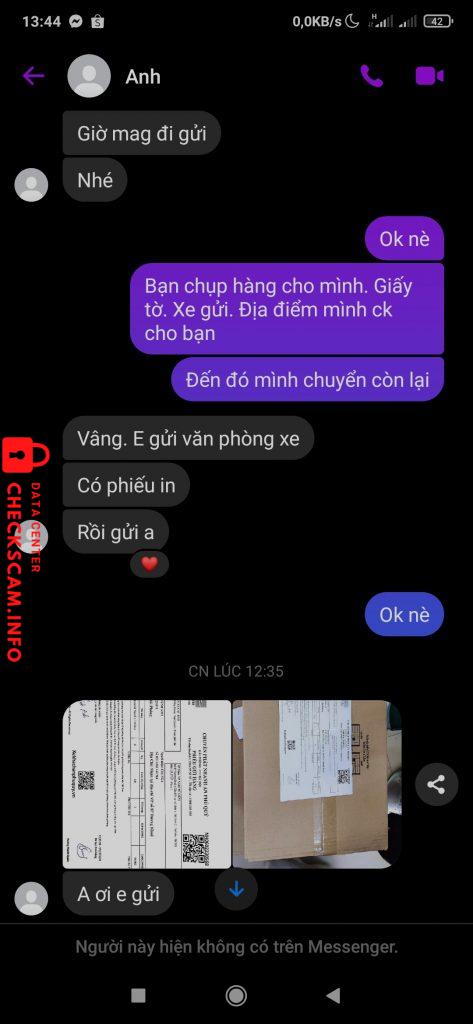Open Anh's profile from the header
This screenshot has height=1024, width=473.
(x=113, y=76)
